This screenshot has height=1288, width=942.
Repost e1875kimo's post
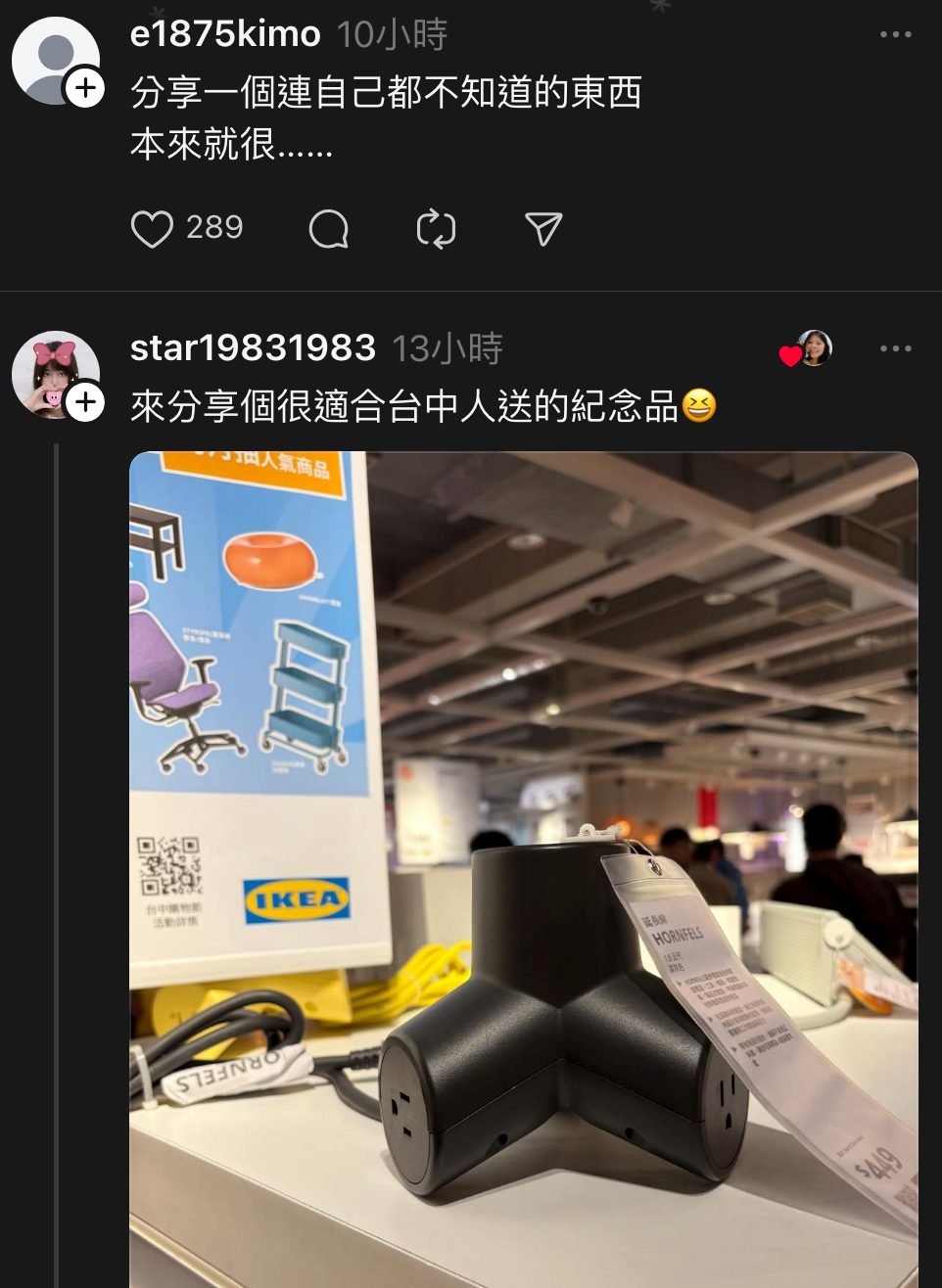[436, 229]
